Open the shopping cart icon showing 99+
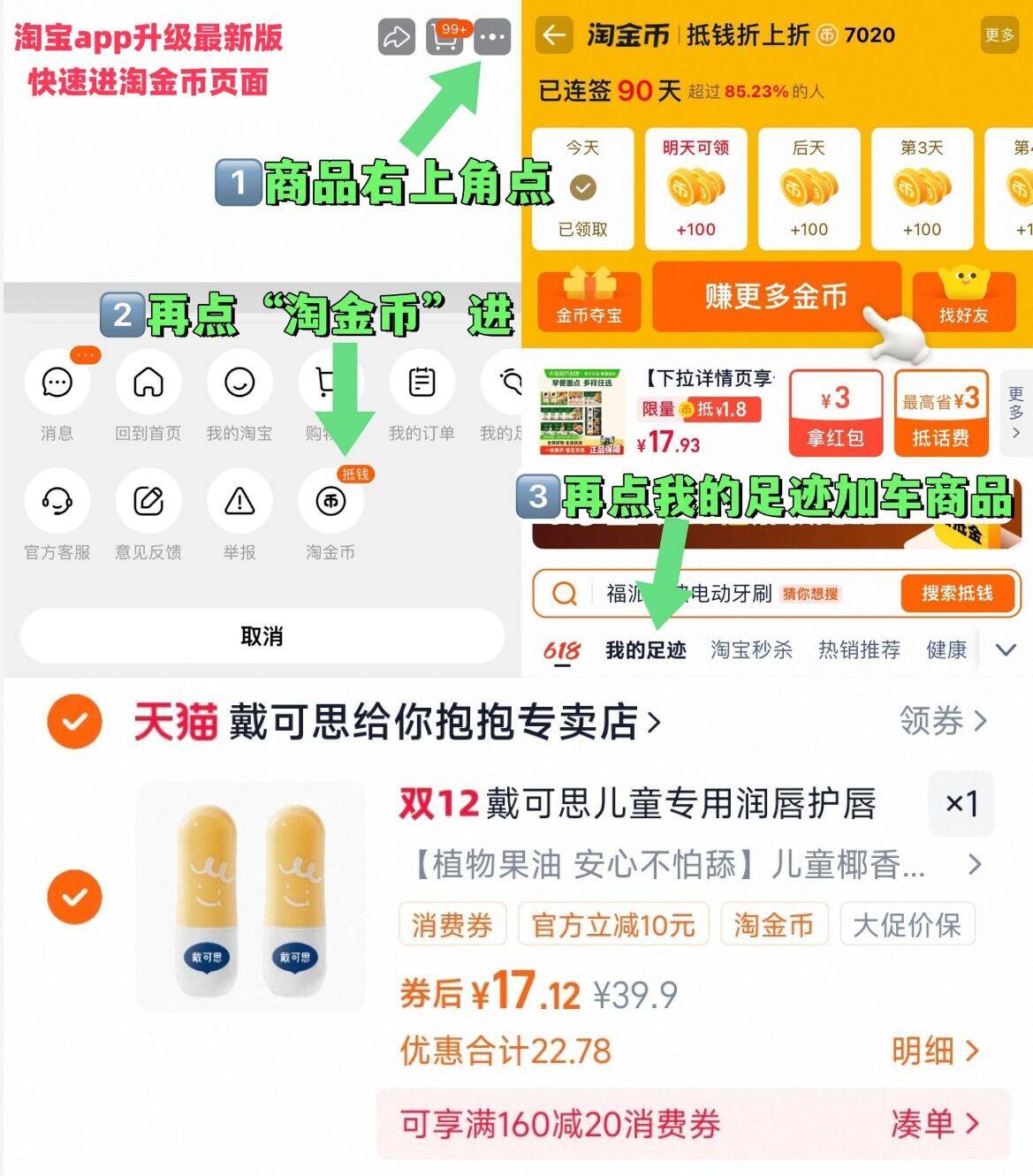This screenshot has width=1033, height=1176. (445, 38)
